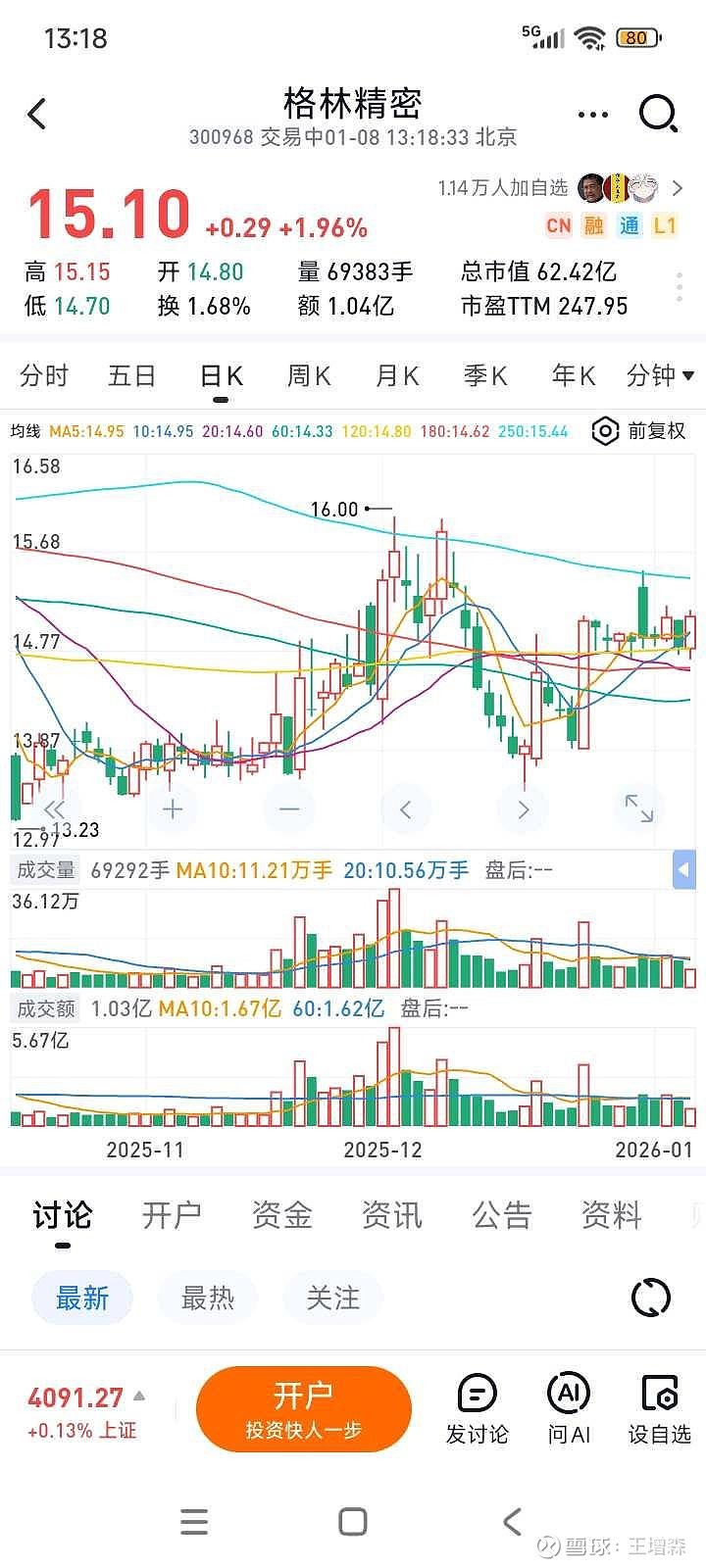
Task: Zoom in the K-line chart with plus
Action: point(173,808)
